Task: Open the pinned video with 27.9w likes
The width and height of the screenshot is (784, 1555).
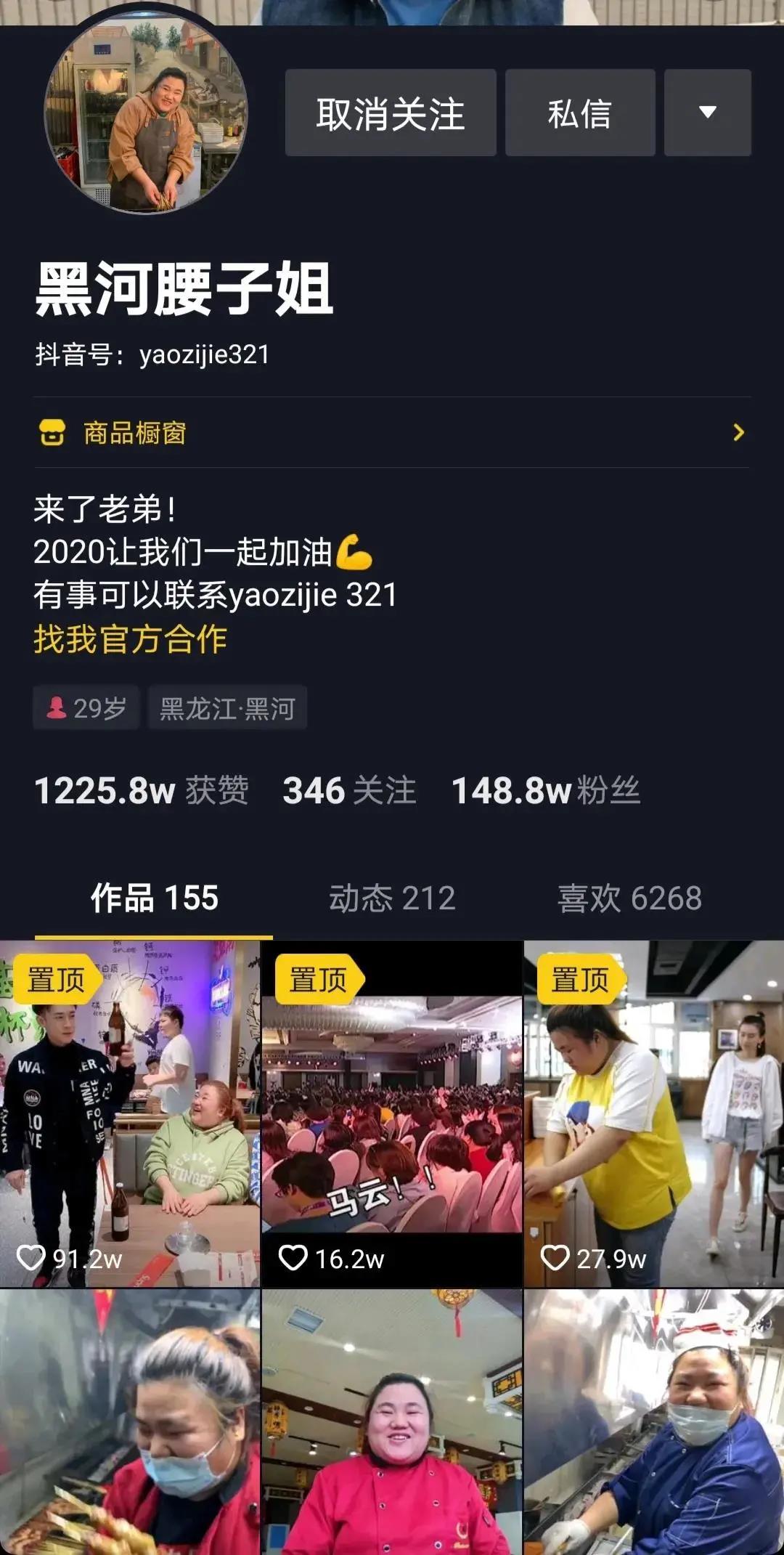Action: pos(654,1113)
